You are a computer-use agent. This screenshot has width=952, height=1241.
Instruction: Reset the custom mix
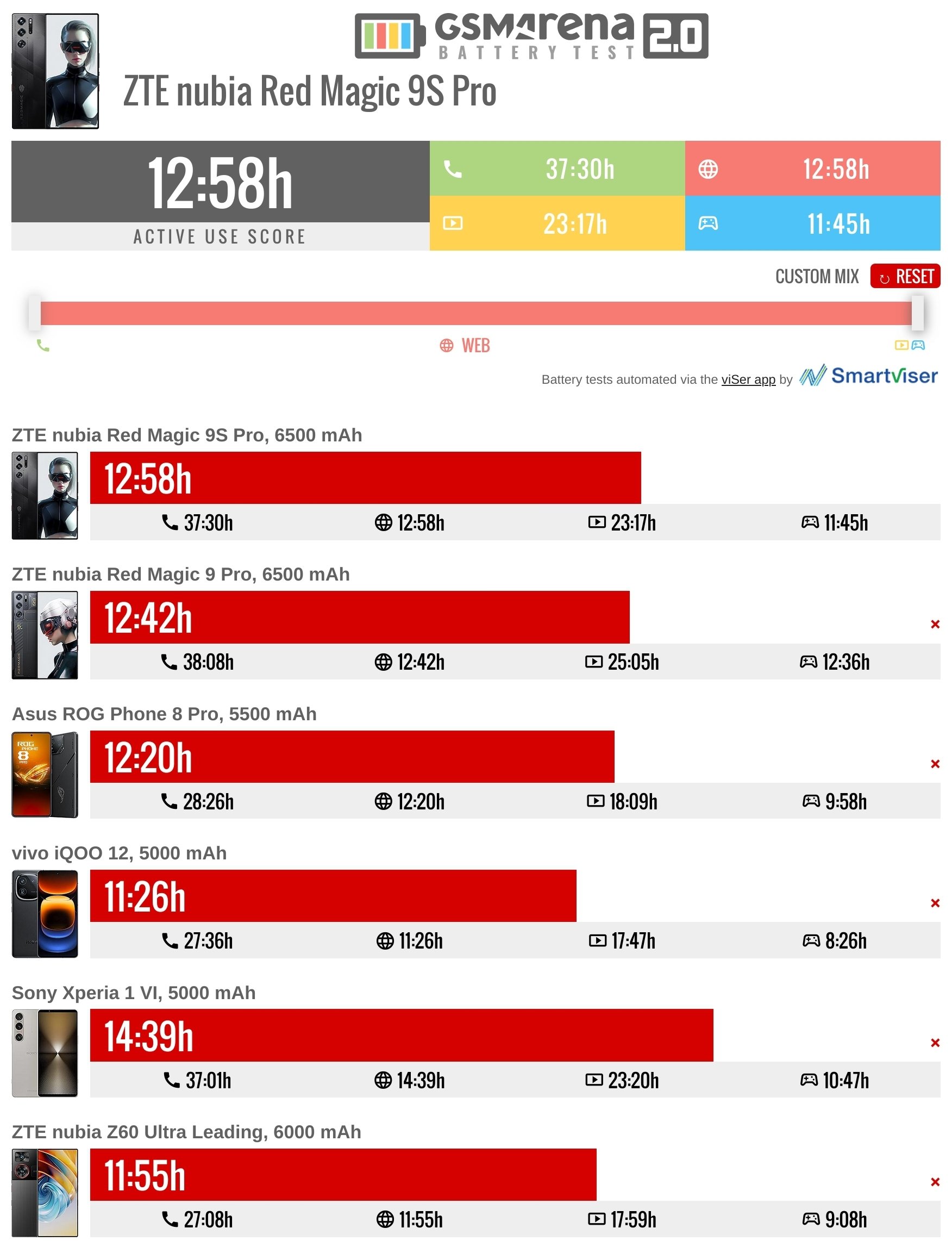coord(904,276)
